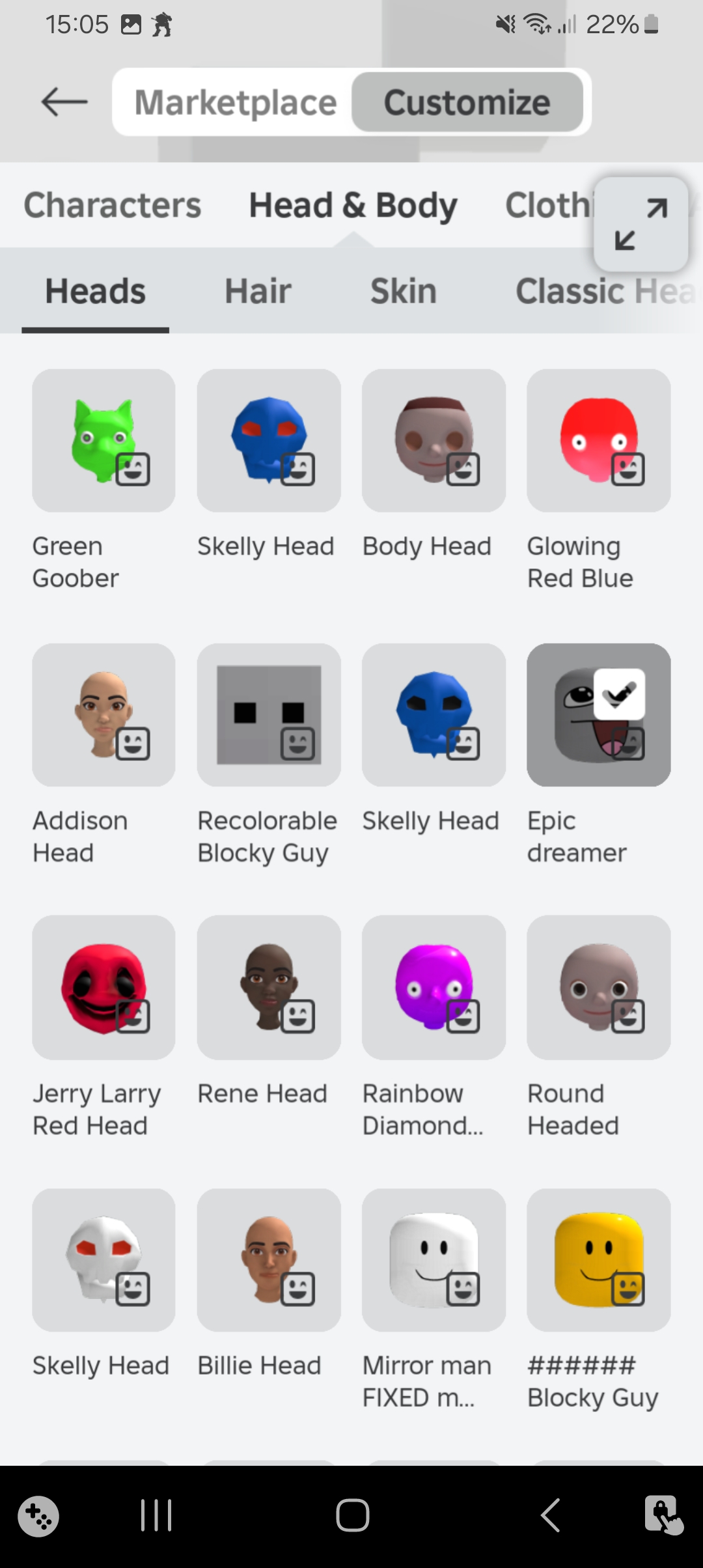Viewport: 703px width, 1568px height.
Task: Switch to the Marketplace segment
Action: click(x=235, y=102)
